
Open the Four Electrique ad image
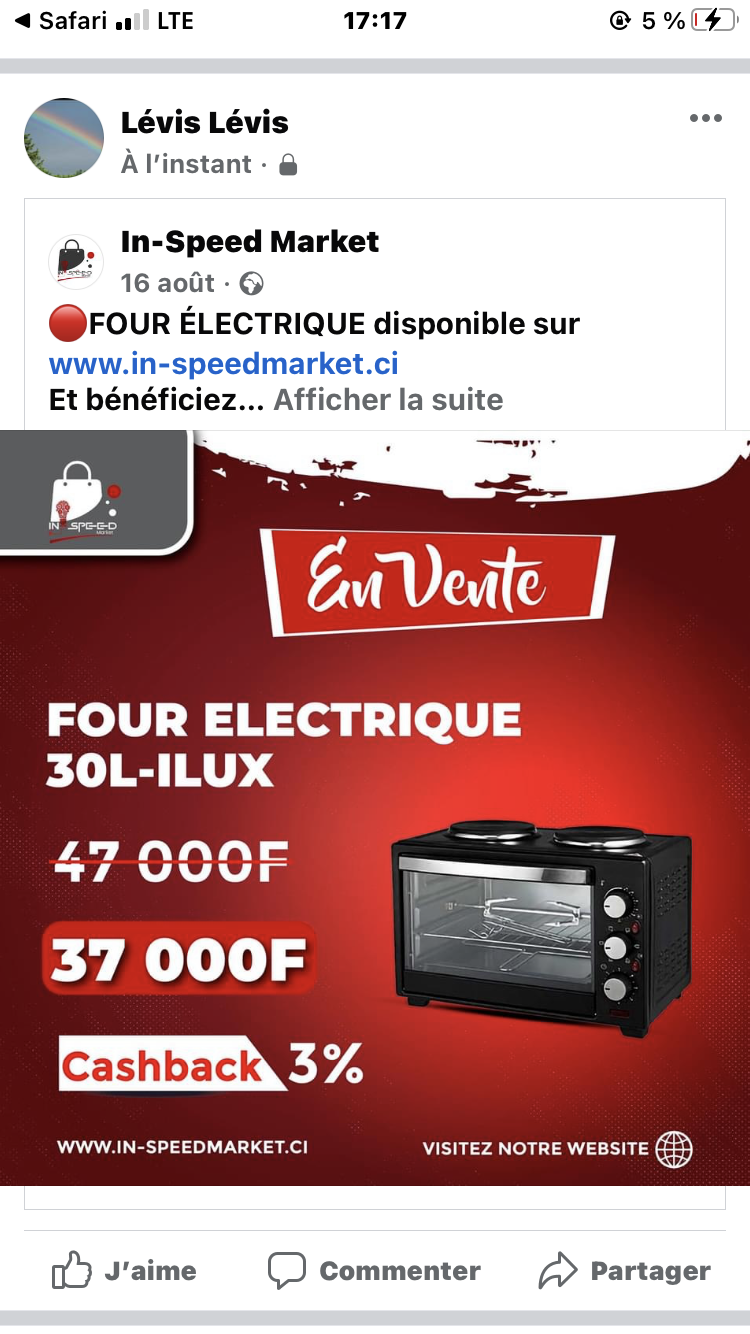(x=375, y=808)
